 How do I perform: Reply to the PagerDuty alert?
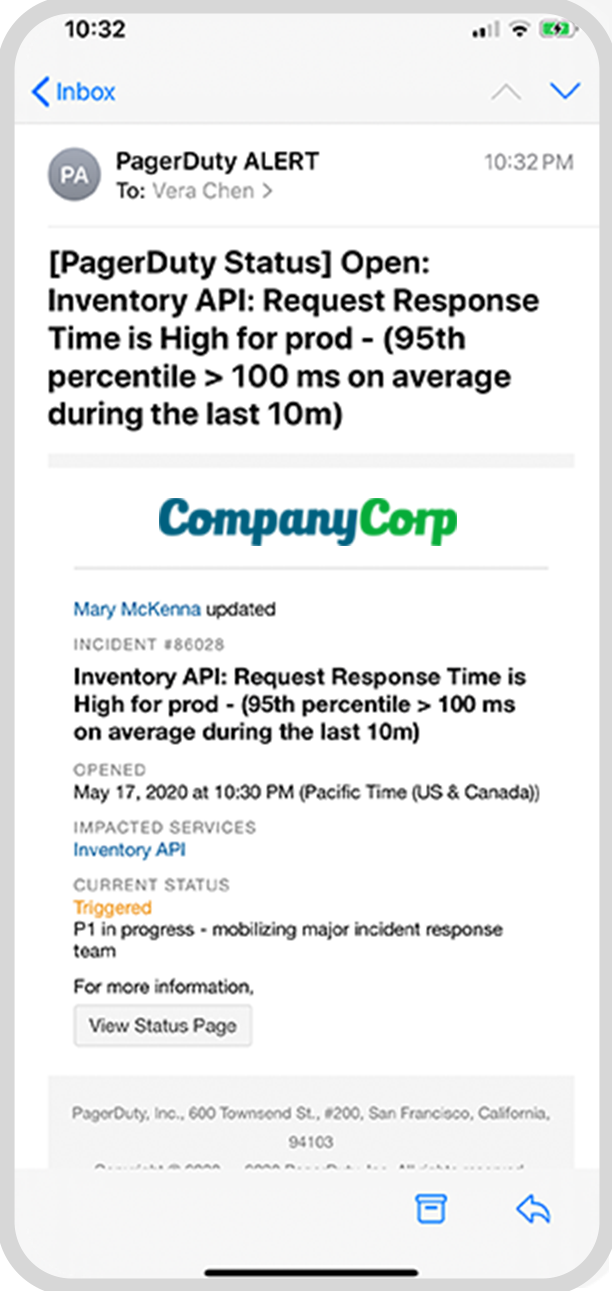point(533,1210)
